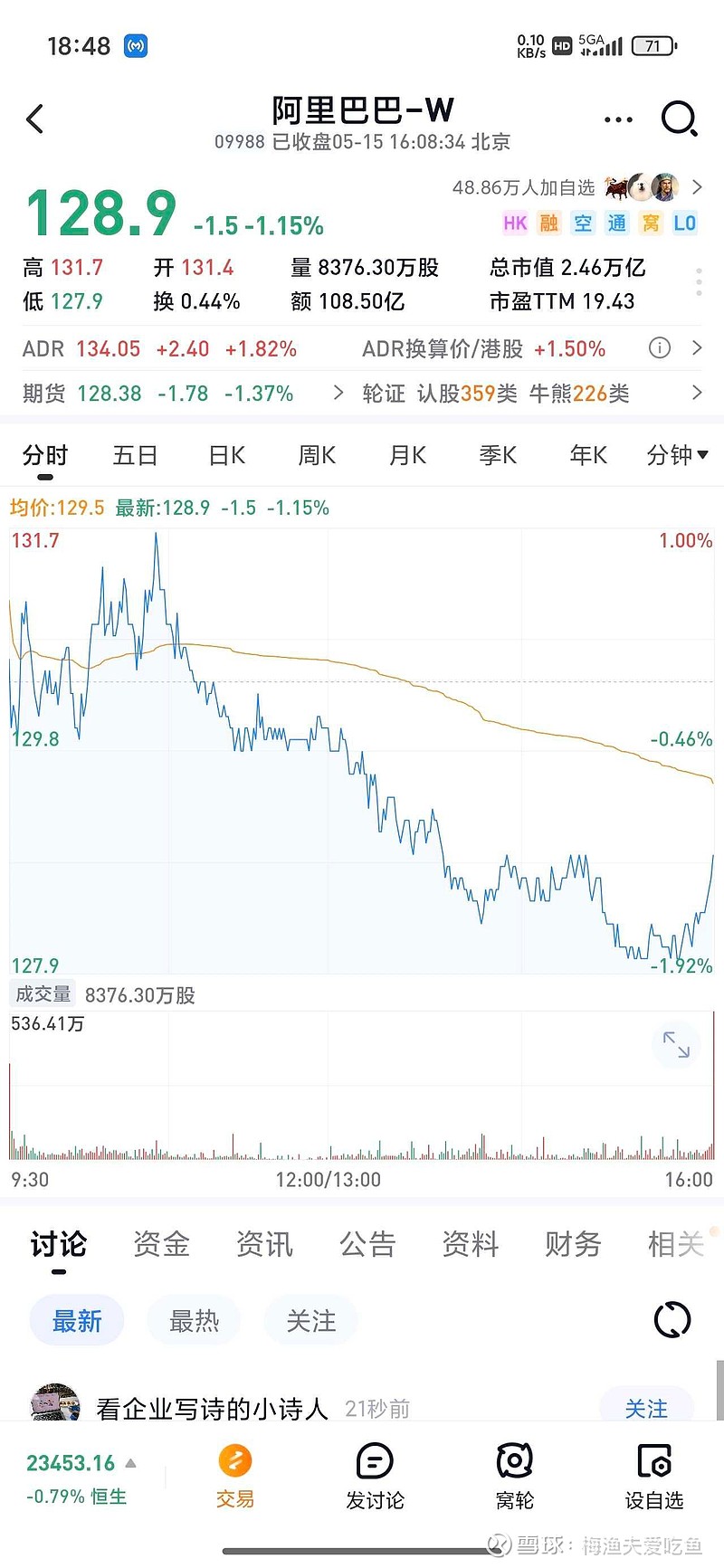This screenshot has height=1568, width=724.
Task: Refresh comments with the circular arrow icon
Action: pyautogui.click(x=671, y=1320)
